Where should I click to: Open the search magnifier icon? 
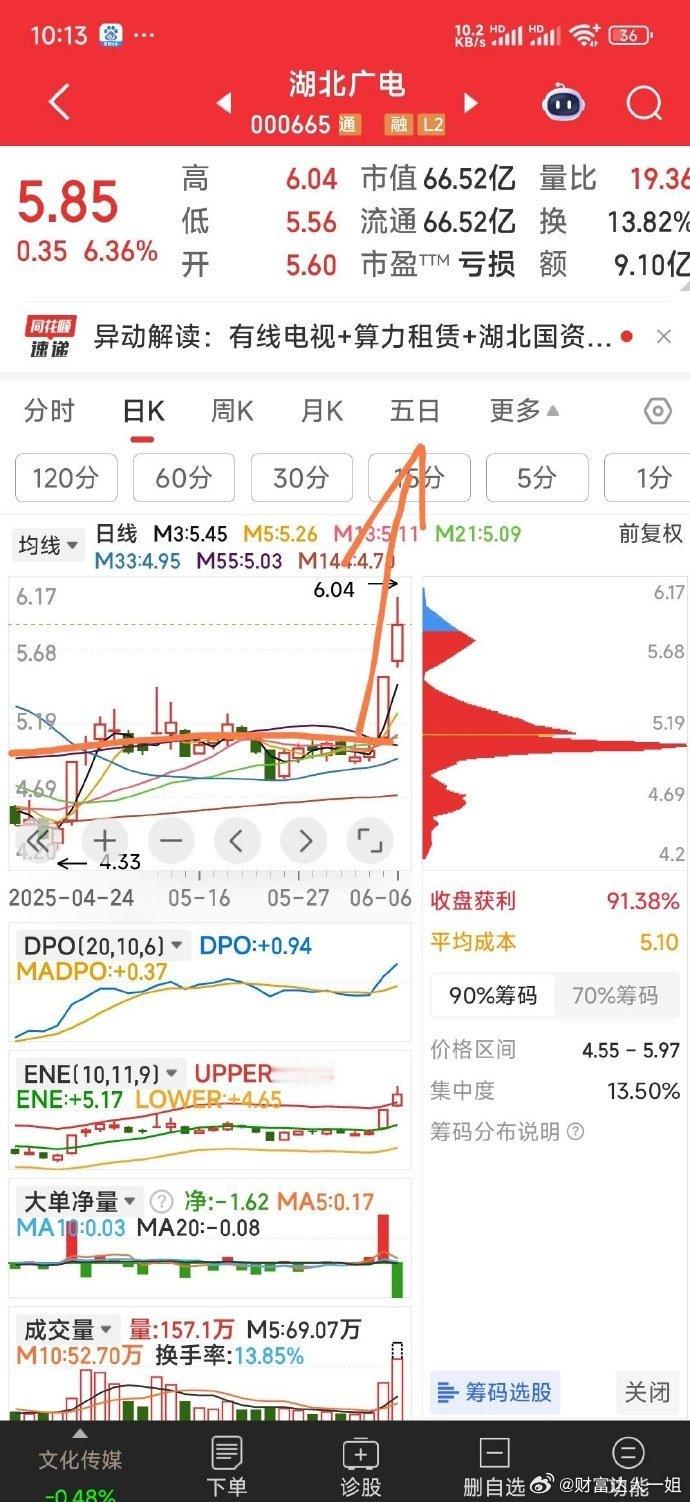pos(645,103)
